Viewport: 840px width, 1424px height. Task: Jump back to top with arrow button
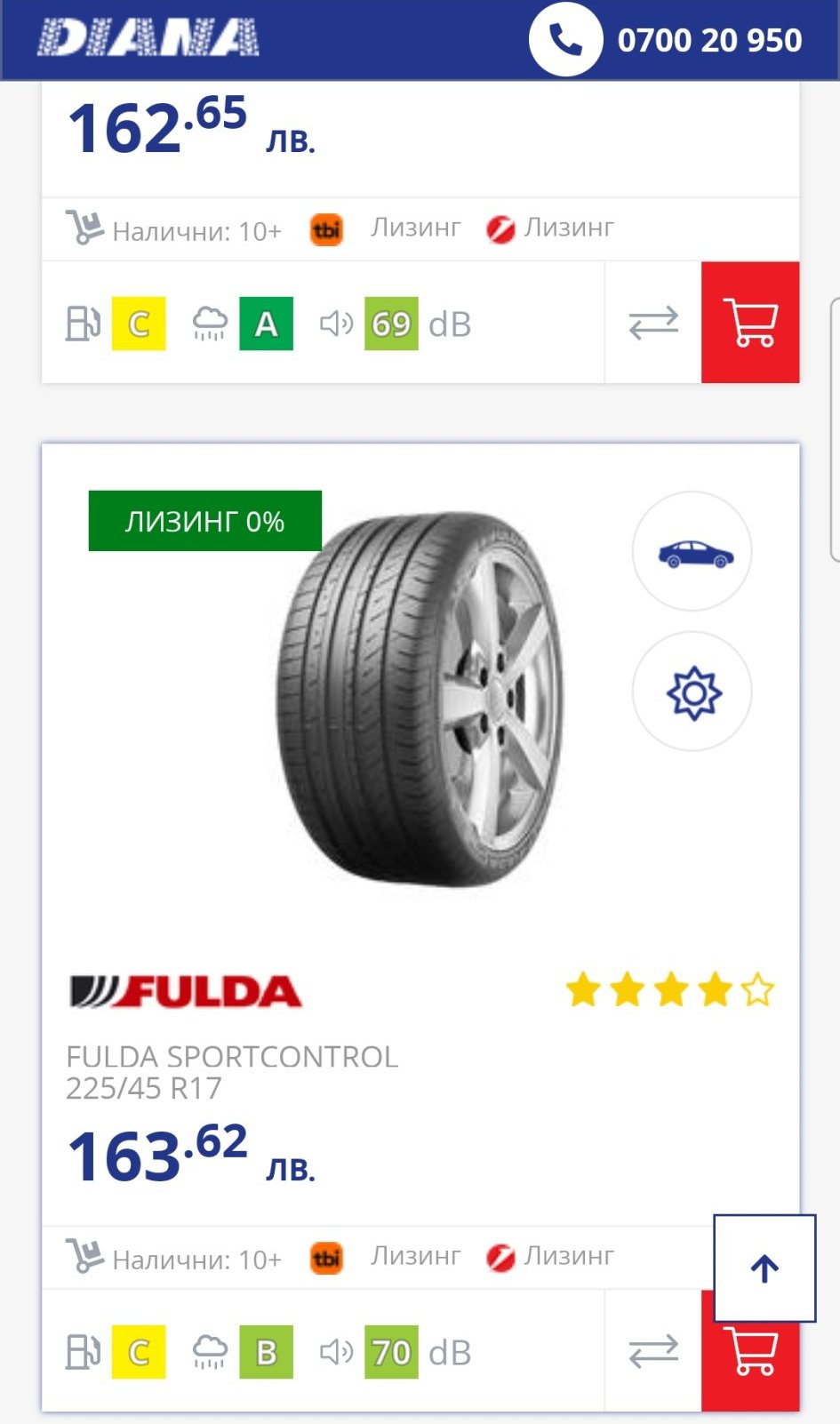click(x=764, y=1268)
